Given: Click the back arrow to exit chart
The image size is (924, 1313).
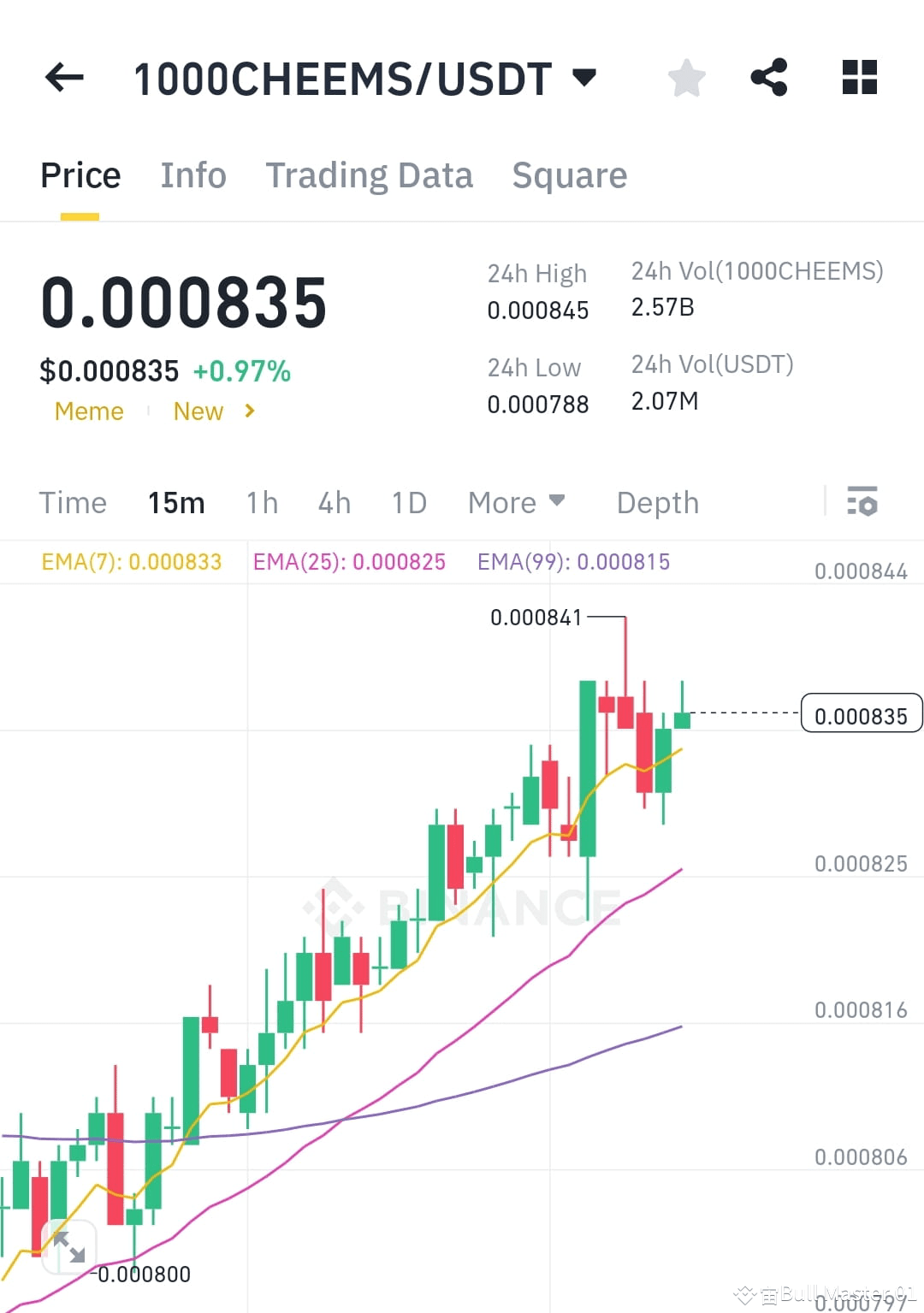Looking at the screenshot, I should click(x=62, y=77).
